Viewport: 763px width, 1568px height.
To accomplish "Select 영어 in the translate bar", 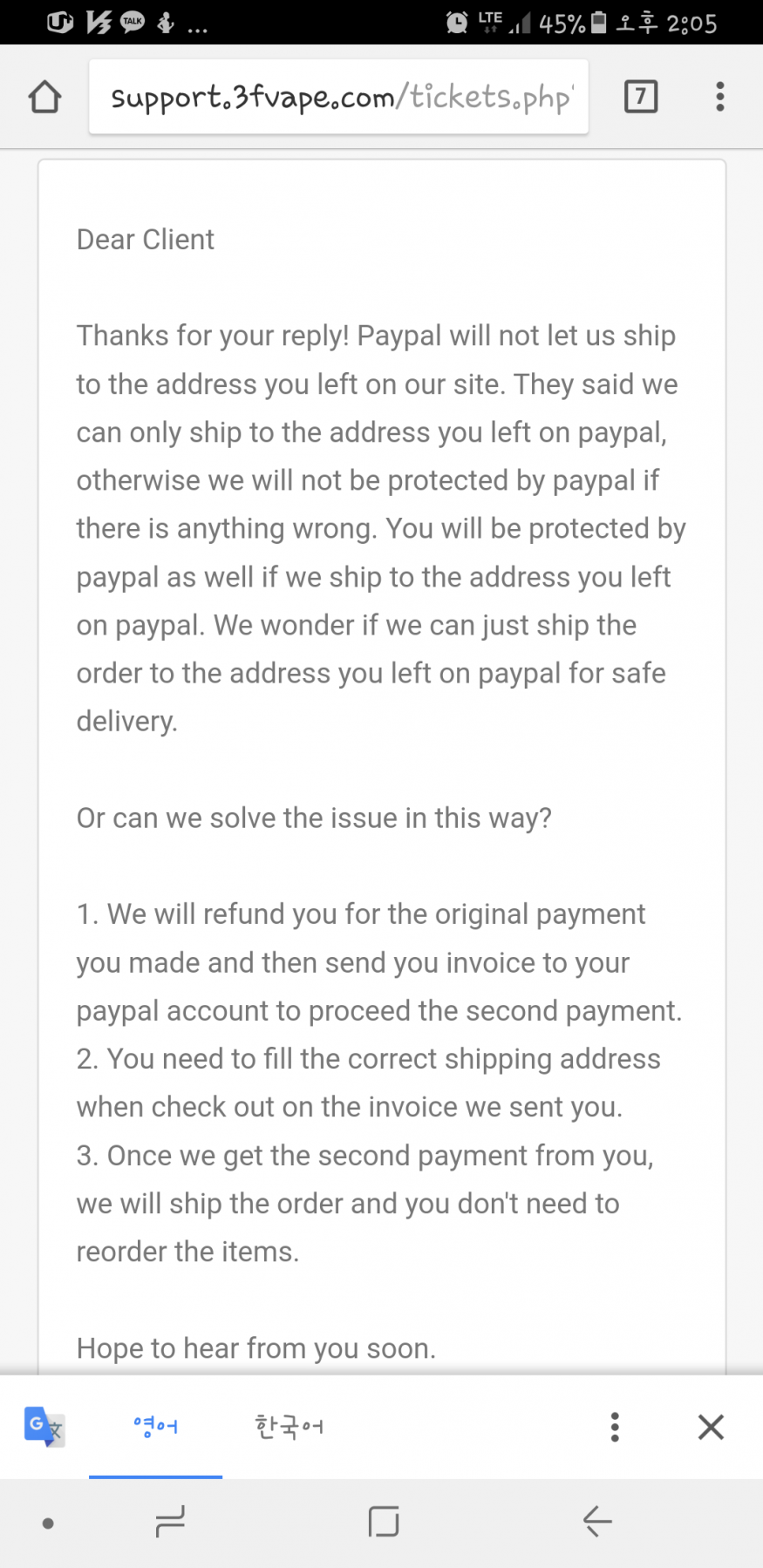I will pos(155,1427).
